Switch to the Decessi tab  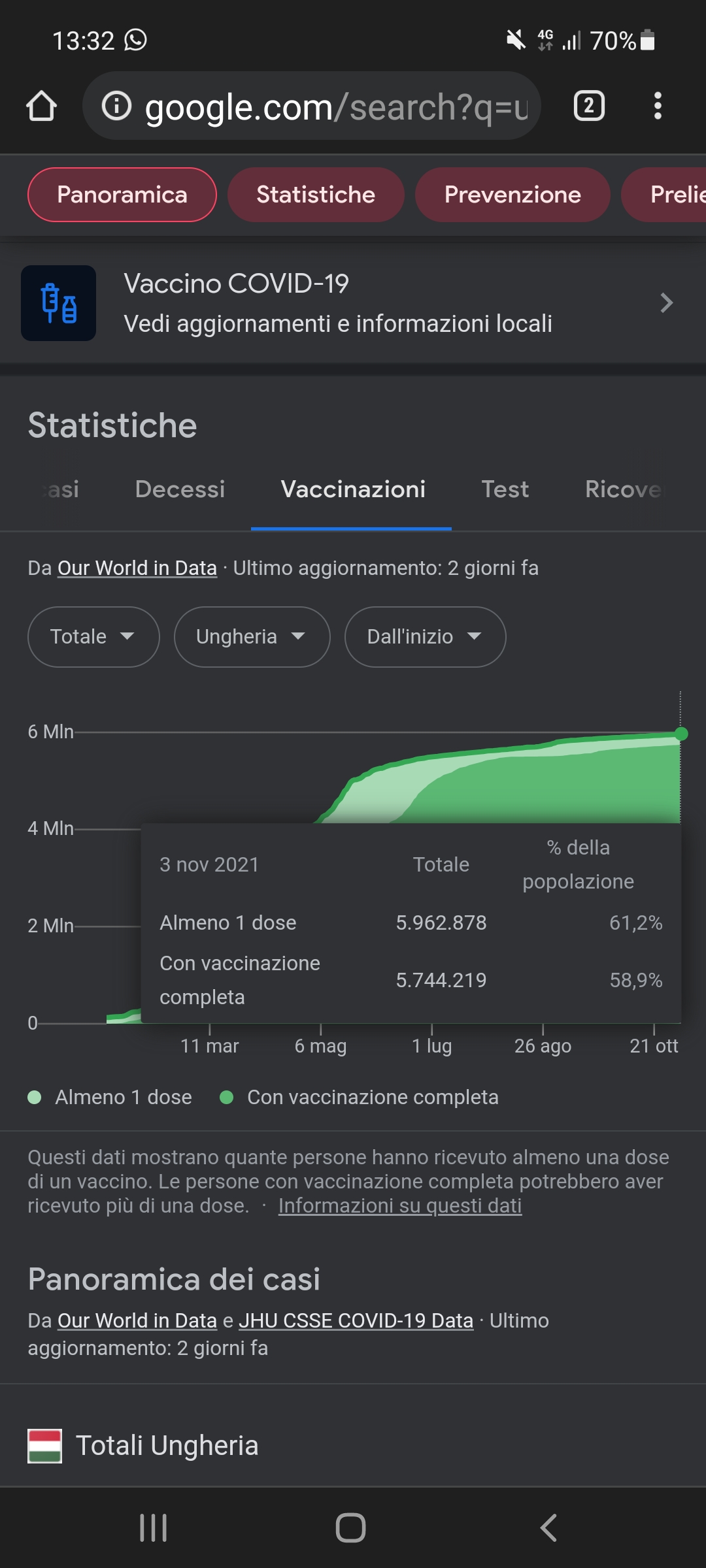tap(180, 489)
